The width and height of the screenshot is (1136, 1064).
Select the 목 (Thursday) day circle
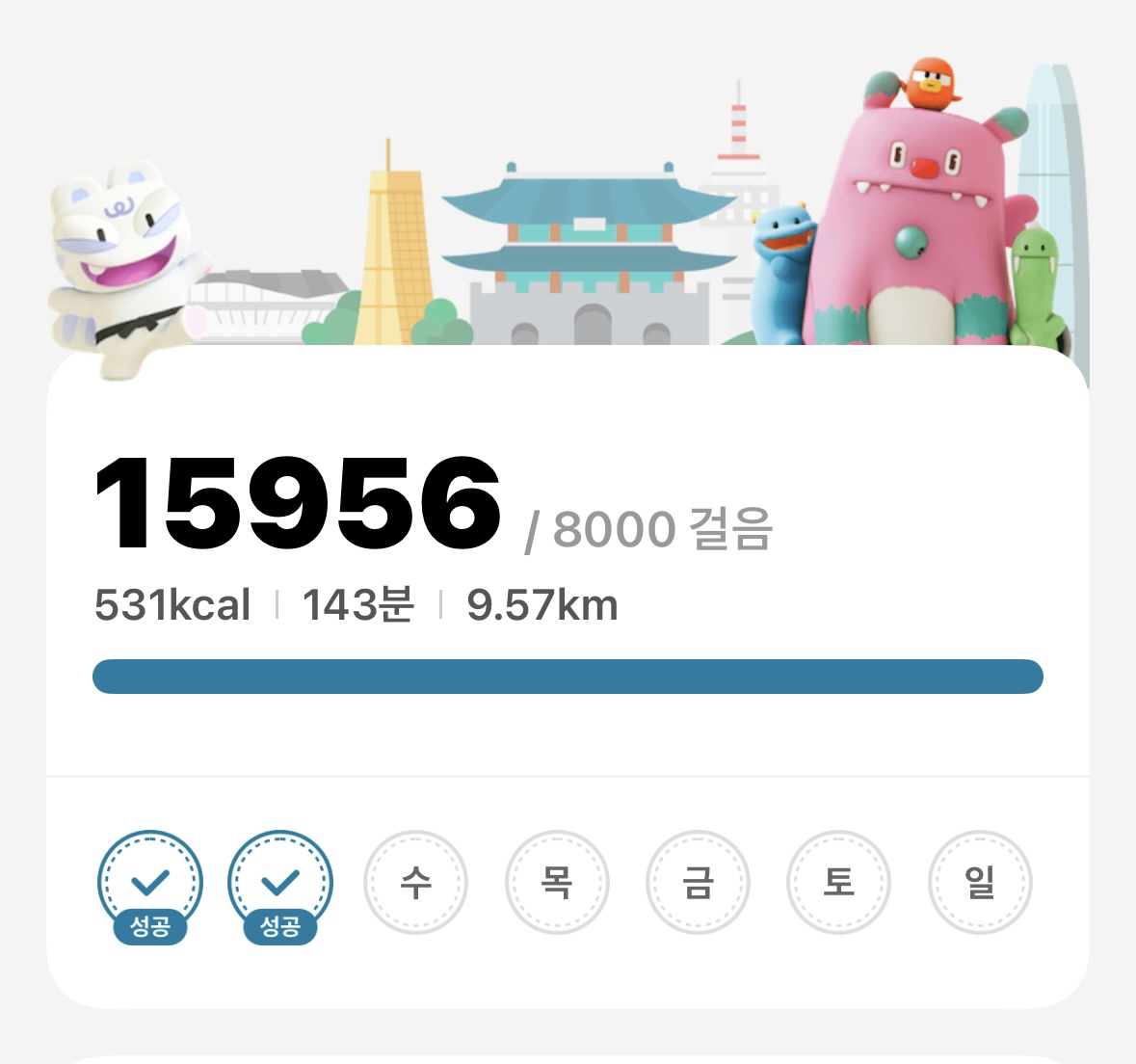tap(557, 883)
